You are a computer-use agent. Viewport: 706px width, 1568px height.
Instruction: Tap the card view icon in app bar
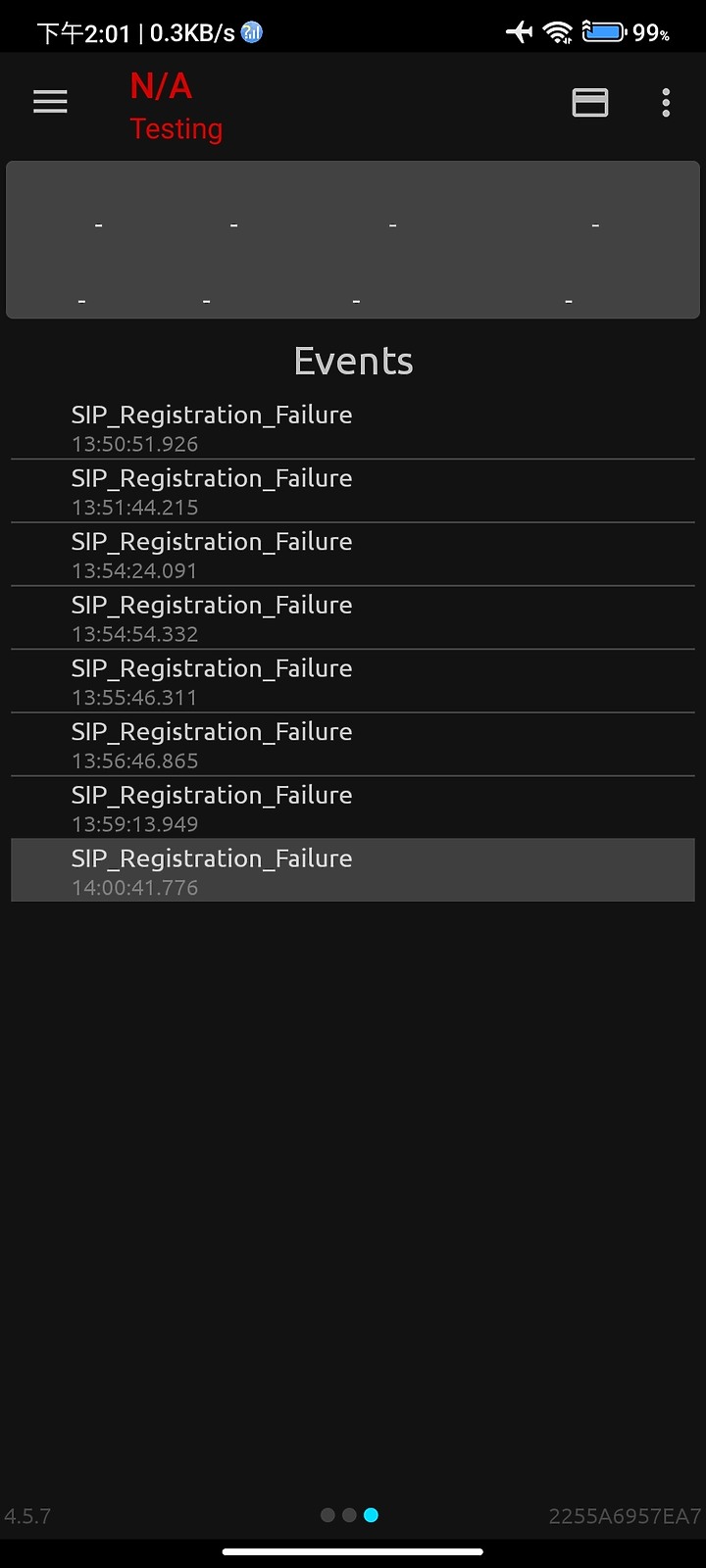[x=589, y=103]
